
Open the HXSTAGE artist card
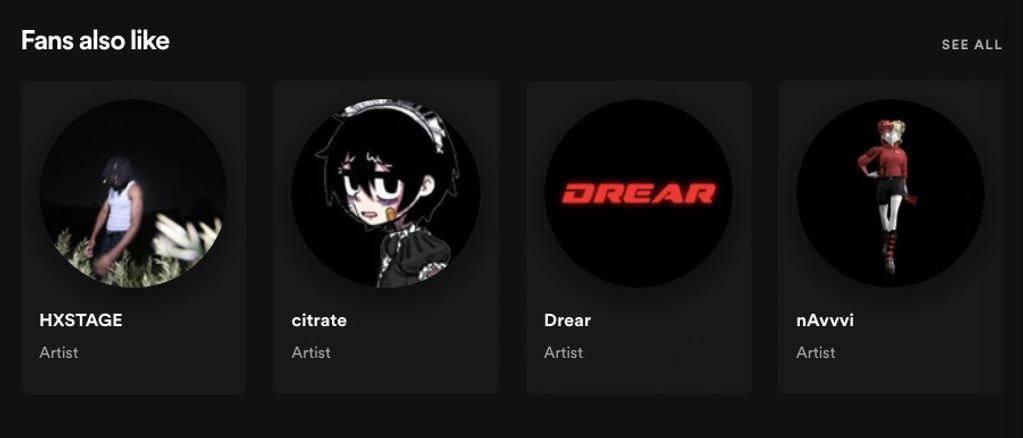coord(133,237)
